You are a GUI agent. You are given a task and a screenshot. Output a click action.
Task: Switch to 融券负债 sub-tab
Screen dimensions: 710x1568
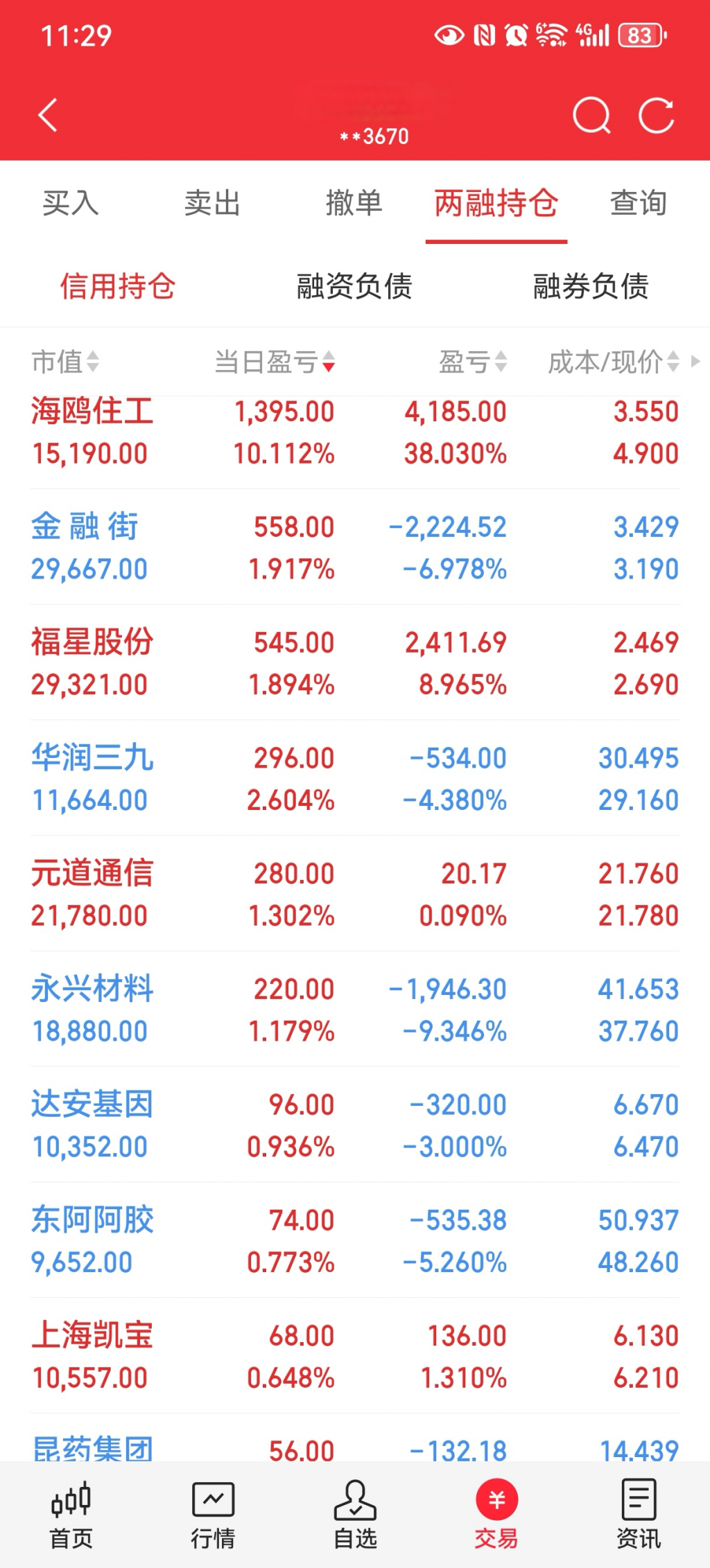[591, 286]
